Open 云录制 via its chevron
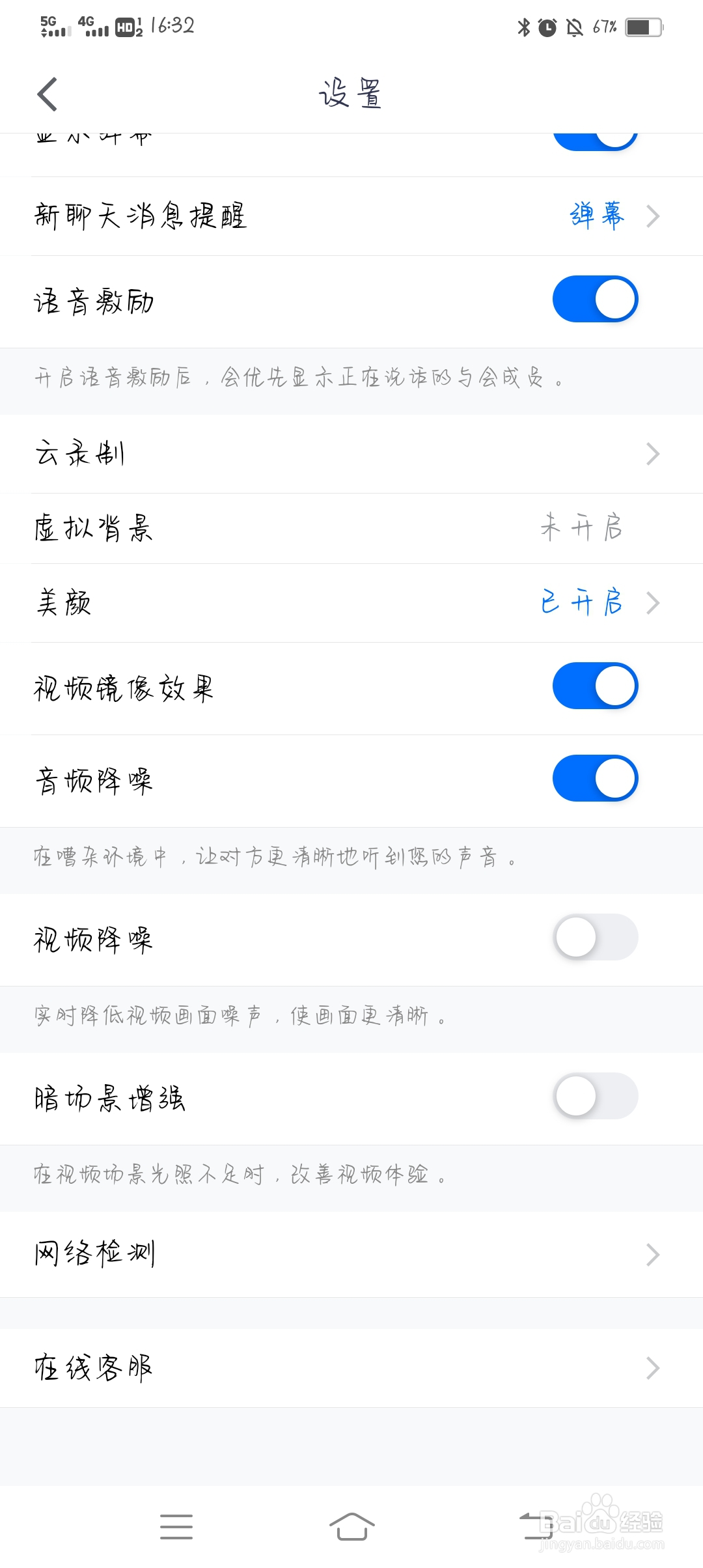703x1568 pixels. (x=653, y=453)
